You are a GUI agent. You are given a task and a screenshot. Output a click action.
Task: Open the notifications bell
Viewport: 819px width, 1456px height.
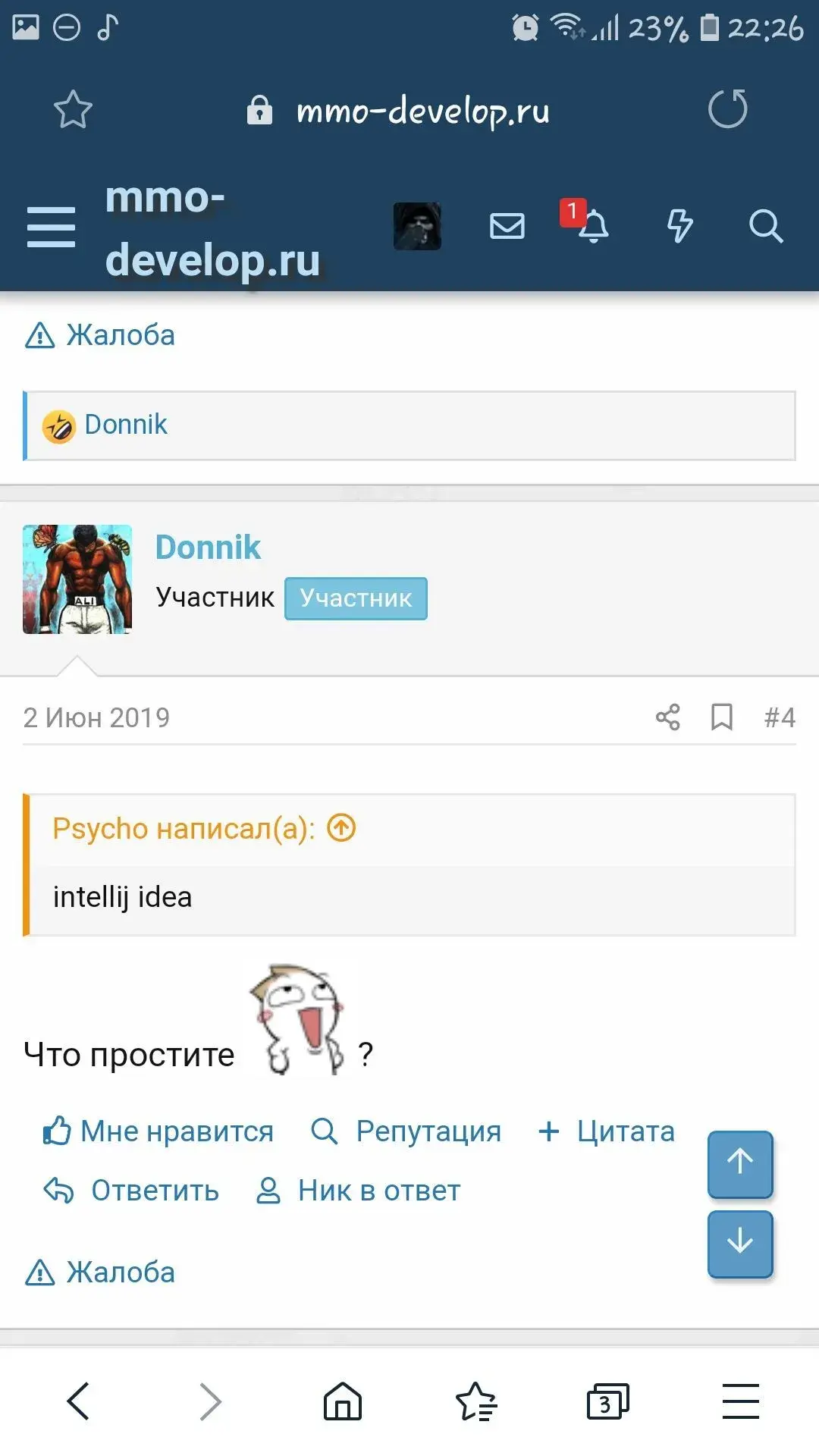593,226
